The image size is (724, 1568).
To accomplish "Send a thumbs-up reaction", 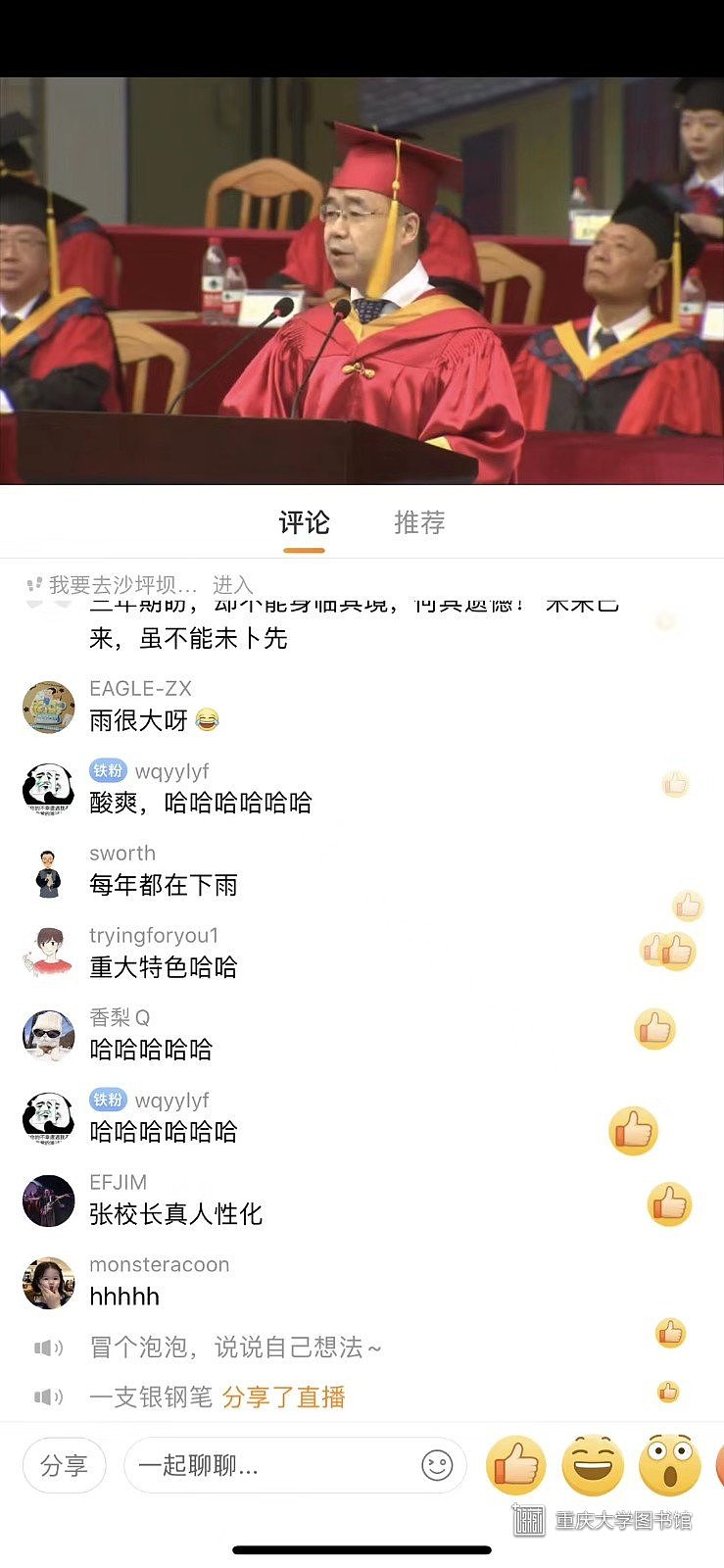I will pyautogui.click(x=515, y=1465).
